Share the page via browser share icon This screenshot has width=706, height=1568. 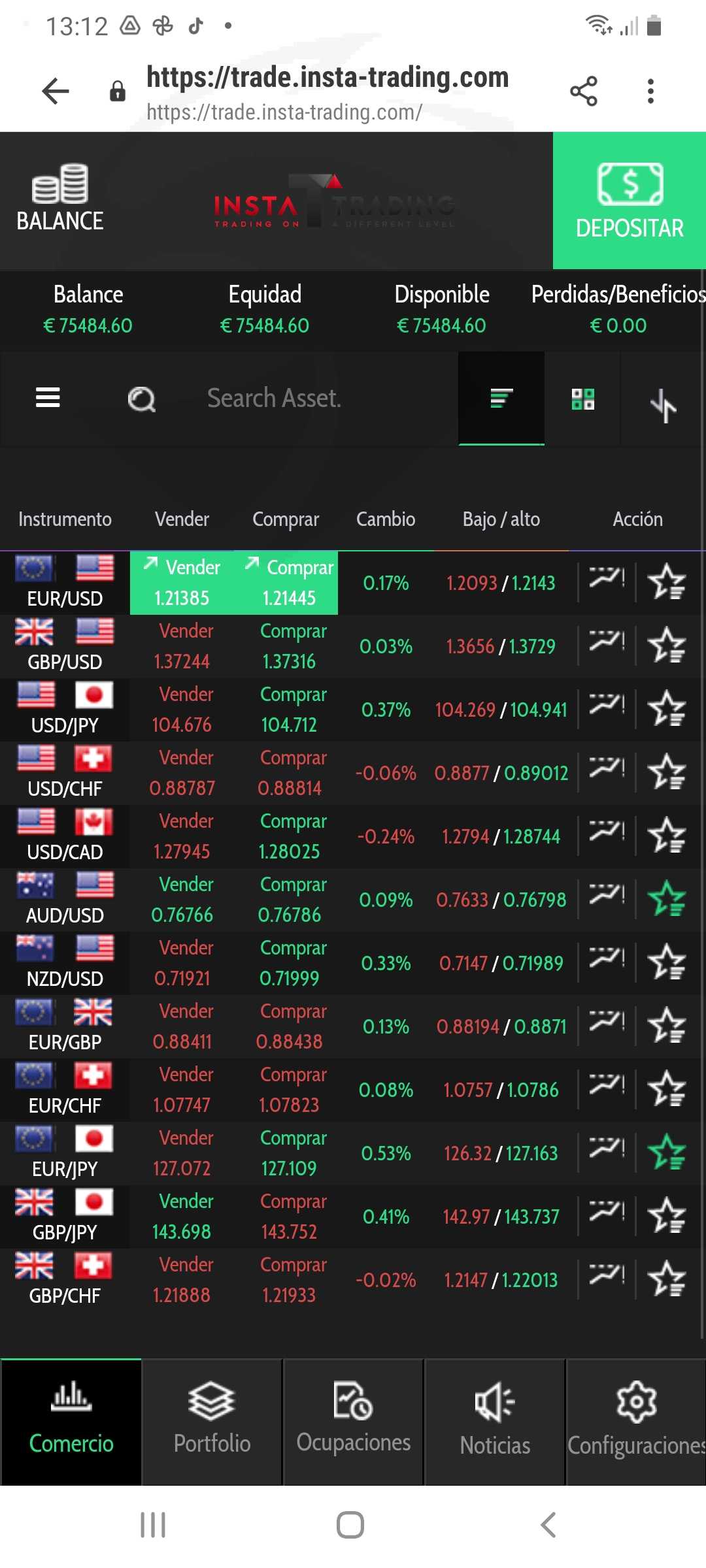coord(584,91)
